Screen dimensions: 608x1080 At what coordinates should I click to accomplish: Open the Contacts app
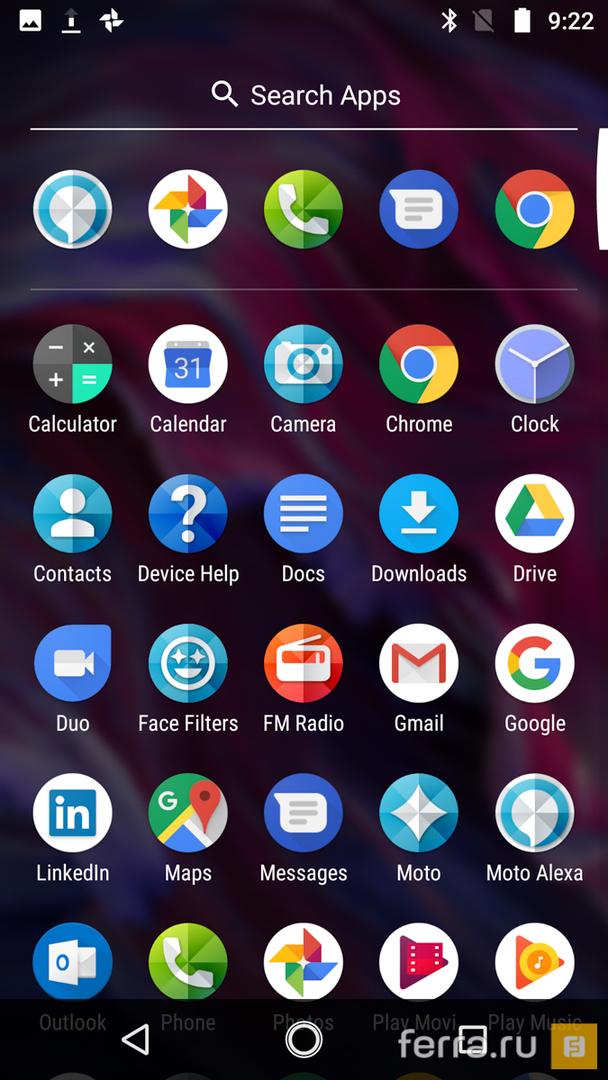(x=72, y=514)
